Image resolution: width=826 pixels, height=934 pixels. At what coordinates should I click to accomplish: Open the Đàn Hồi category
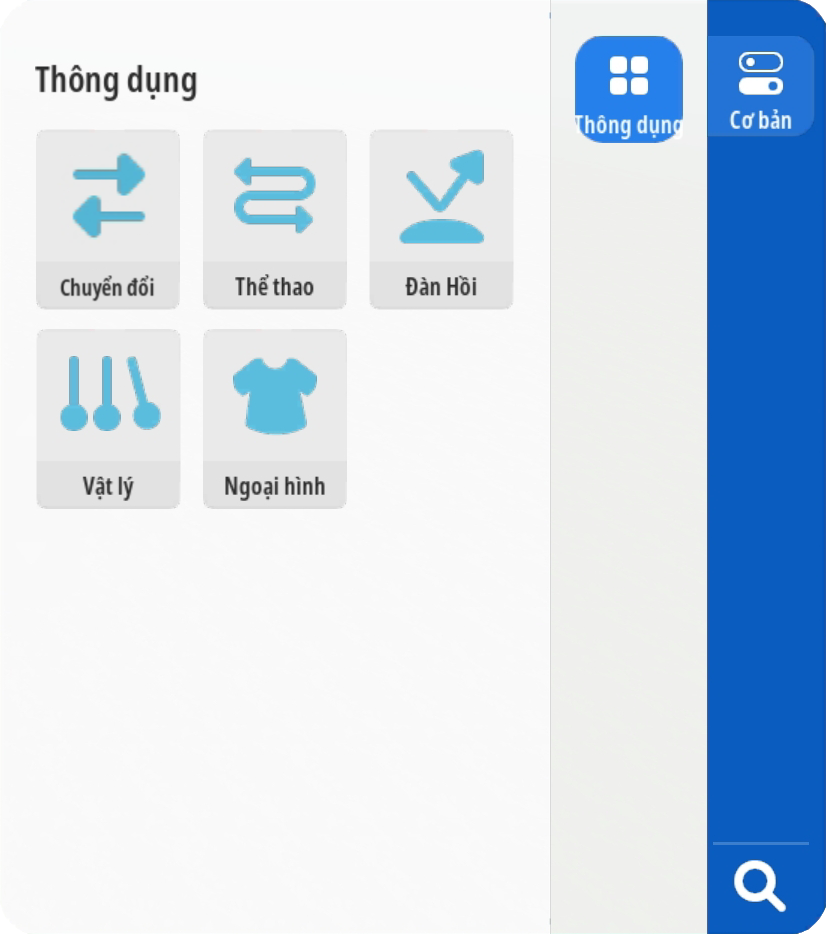pos(441,219)
